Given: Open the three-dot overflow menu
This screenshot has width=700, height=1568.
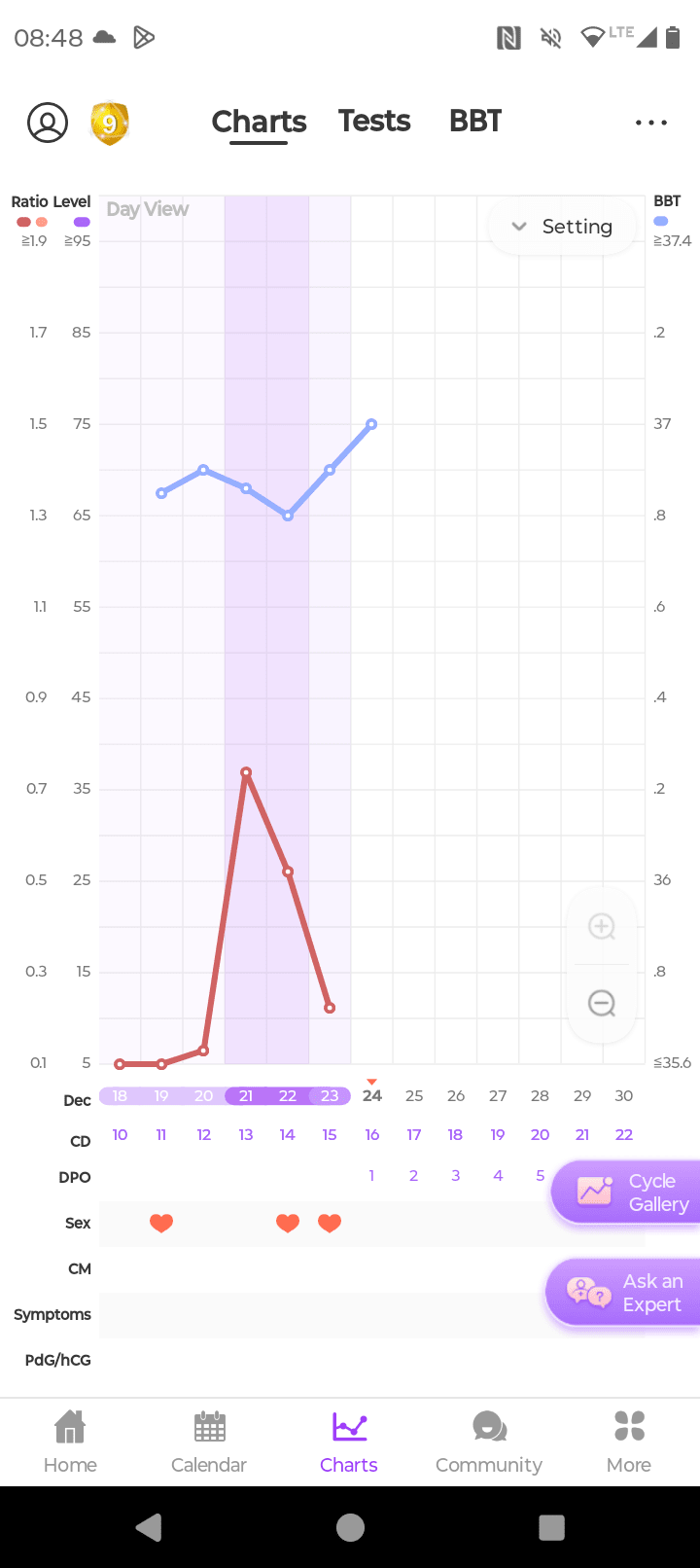Looking at the screenshot, I should tap(650, 123).
